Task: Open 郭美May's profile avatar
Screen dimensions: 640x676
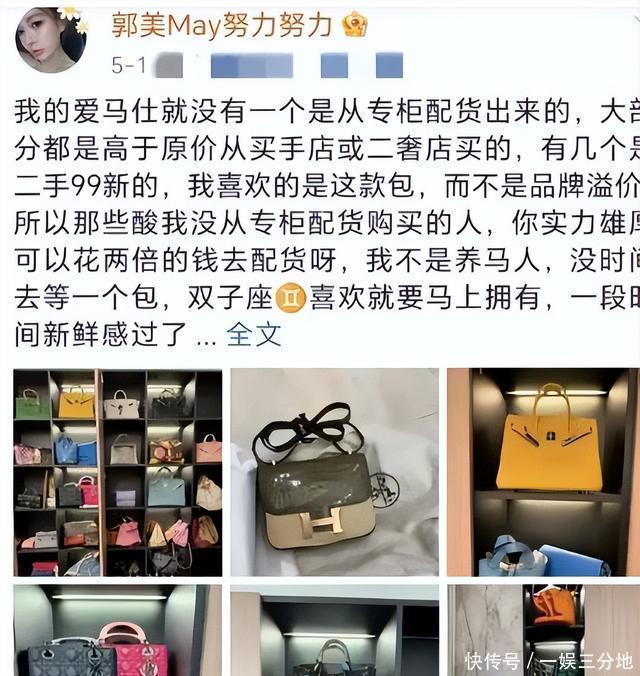Action: pos(51,40)
